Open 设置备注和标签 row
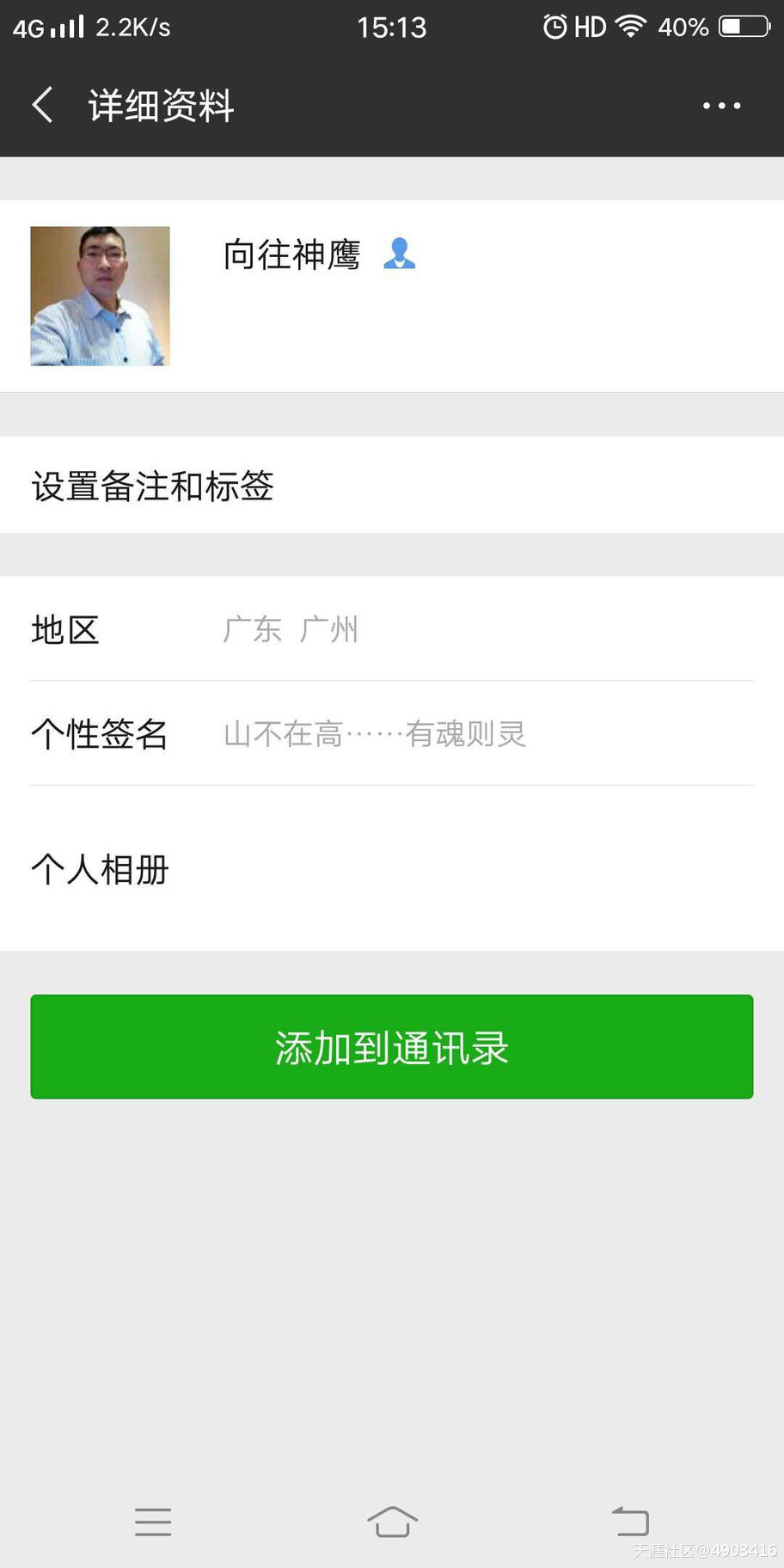This screenshot has width=784, height=1568. [x=391, y=486]
